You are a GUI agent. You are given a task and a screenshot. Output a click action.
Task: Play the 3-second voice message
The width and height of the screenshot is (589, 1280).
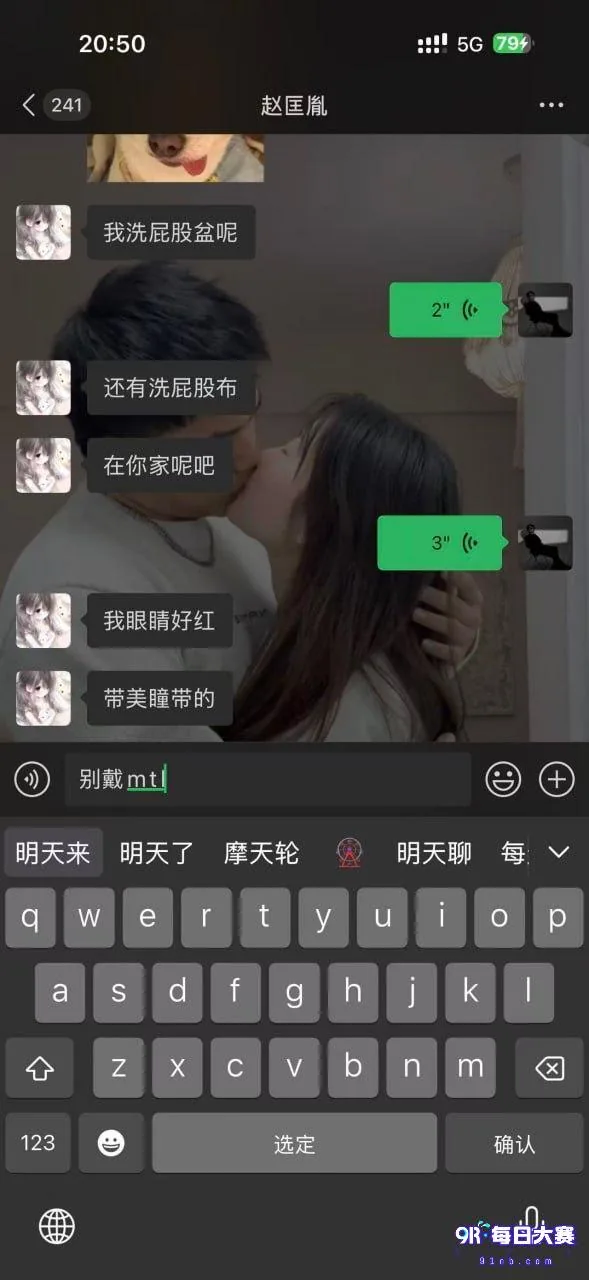click(440, 543)
